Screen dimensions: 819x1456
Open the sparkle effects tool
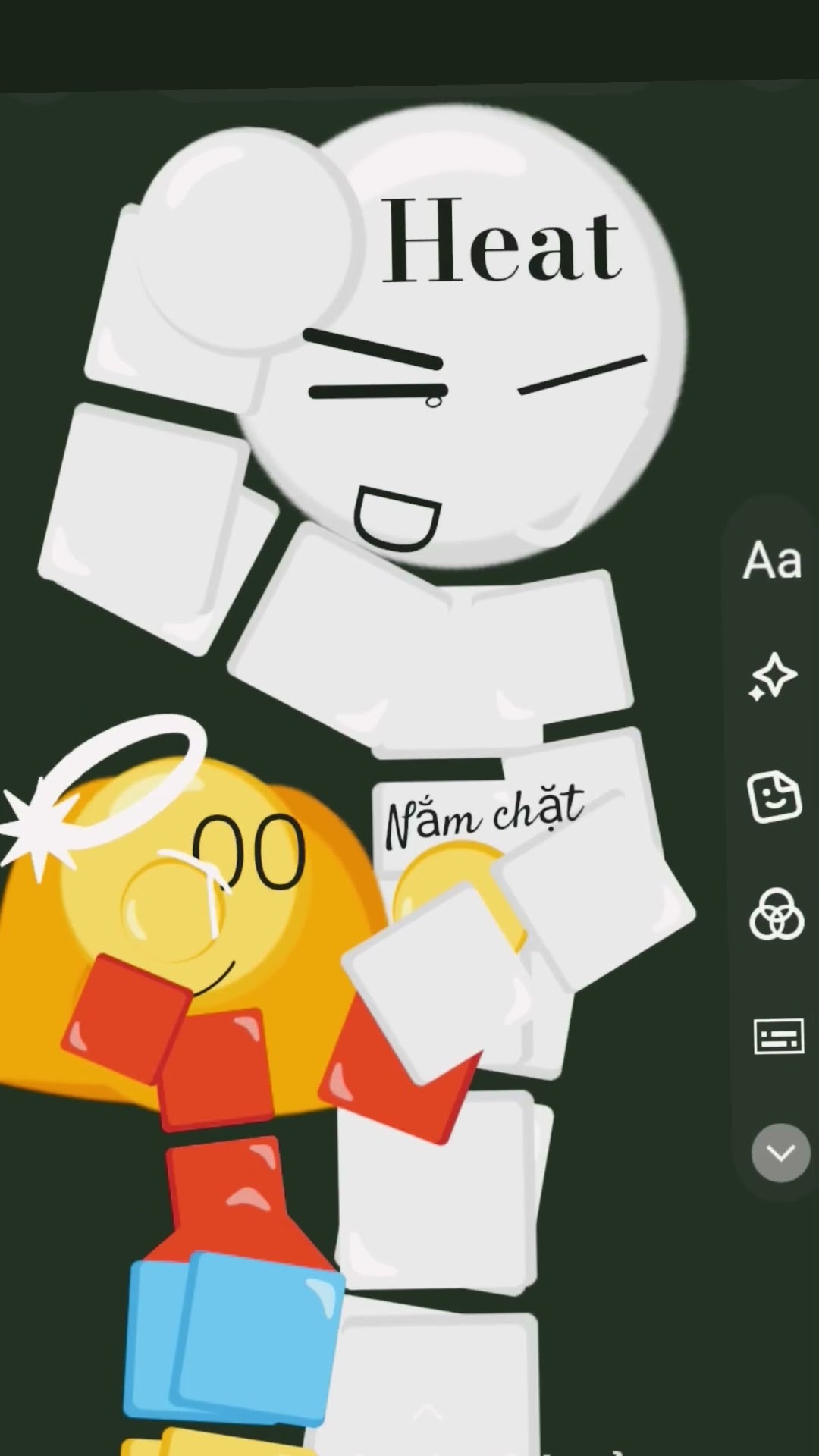tap(773, 676)
